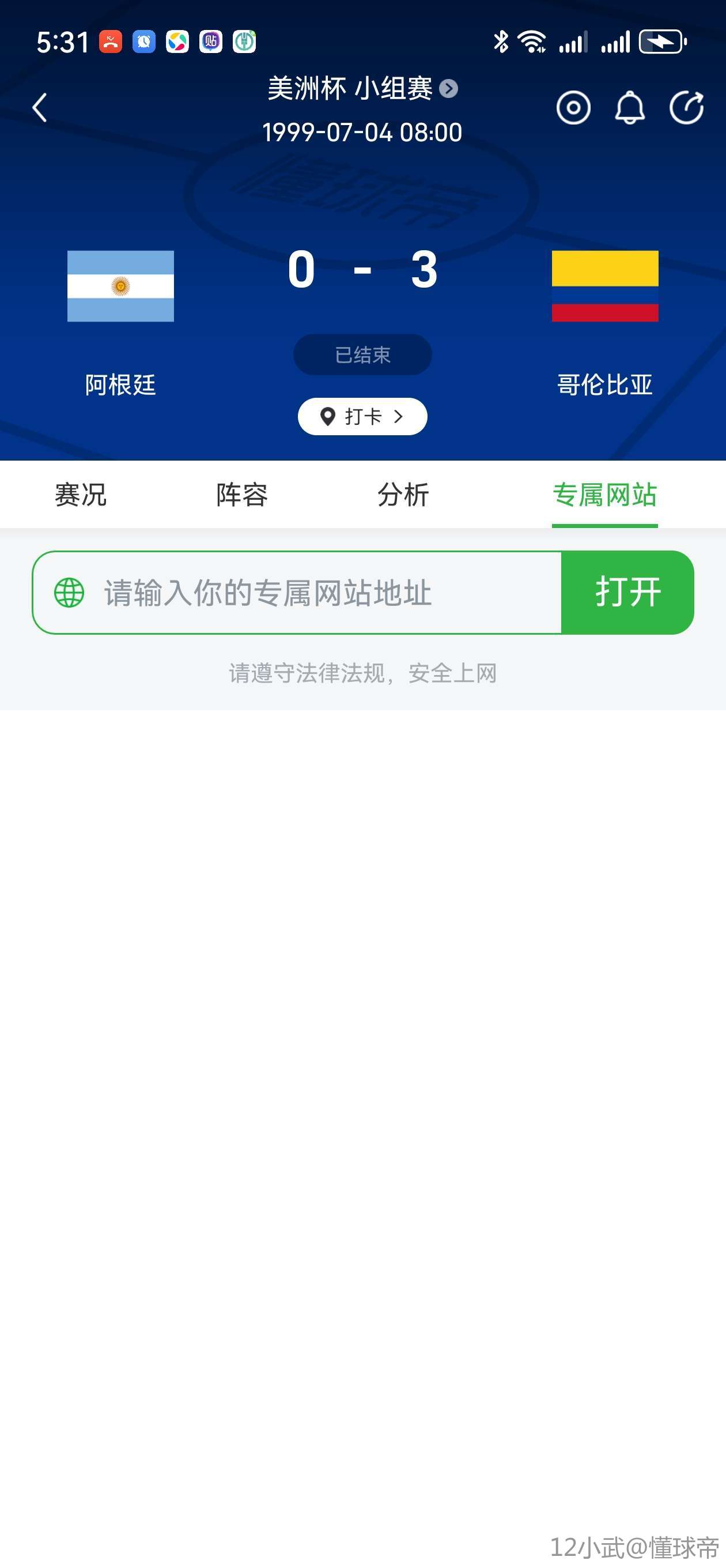Open the 阿根廷 team page
Viewport: 726px width, 1568px height.
(120, 287)
